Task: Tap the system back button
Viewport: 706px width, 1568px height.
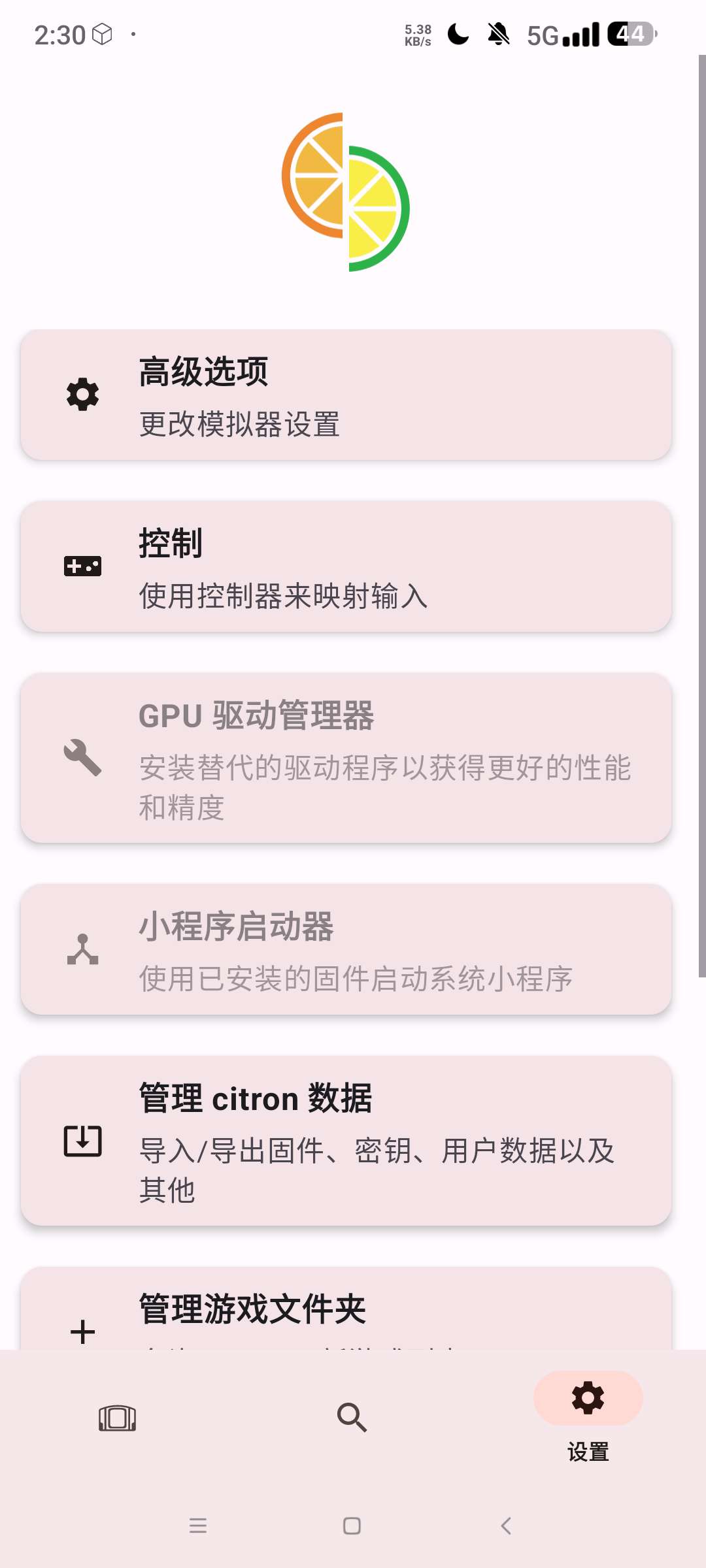Action: tap(506, 1526)
